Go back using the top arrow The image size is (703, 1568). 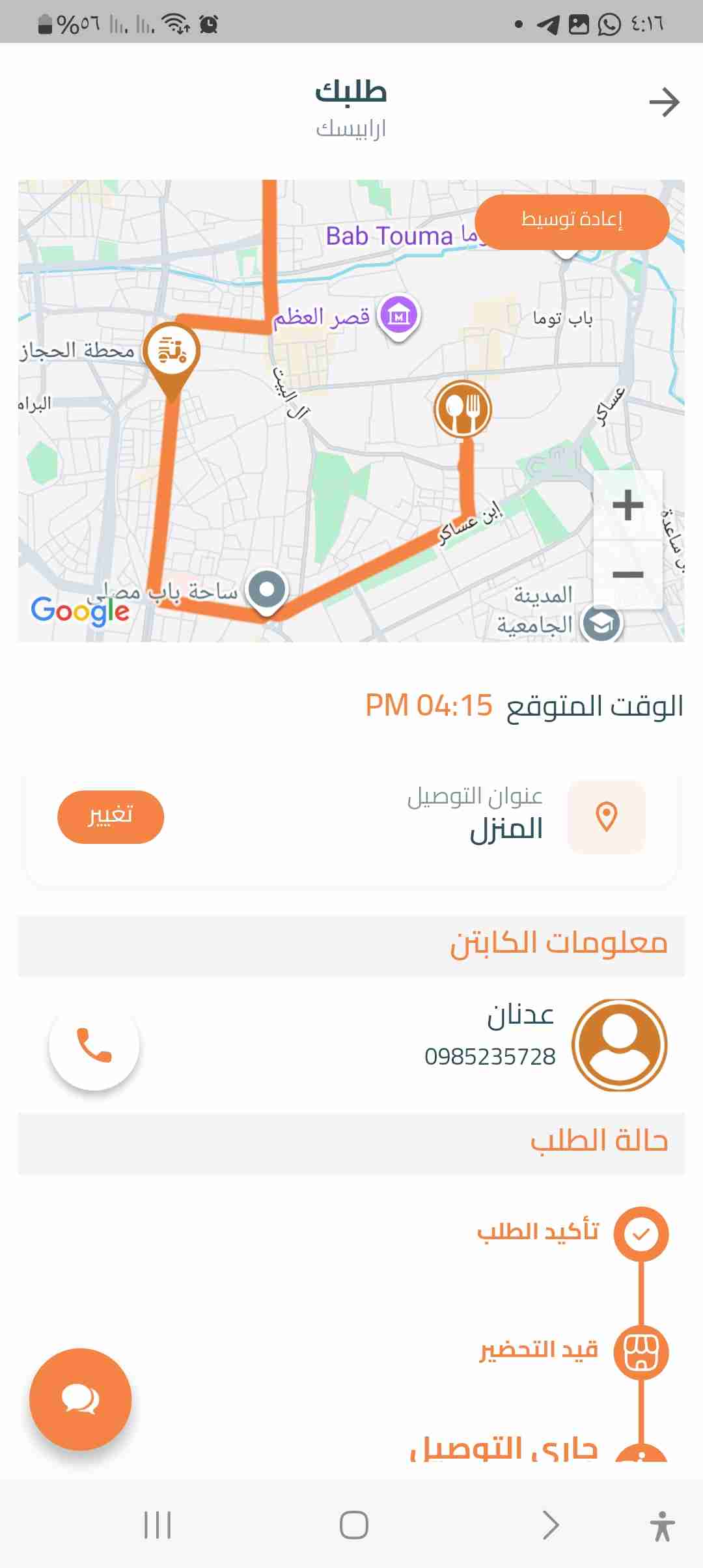pos(664,103)
